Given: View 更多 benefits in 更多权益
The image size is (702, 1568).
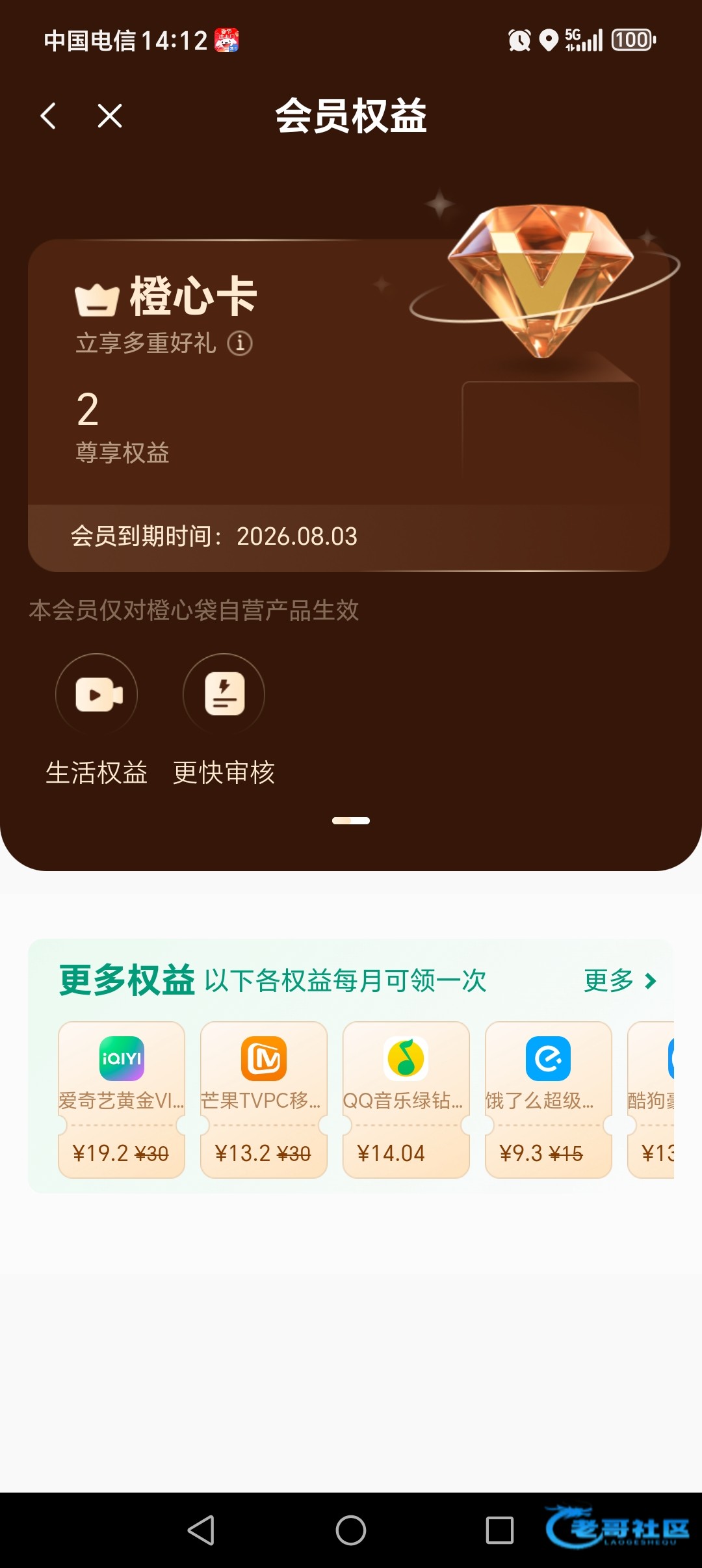Looking at the screenshot, I should pos(620,980).
